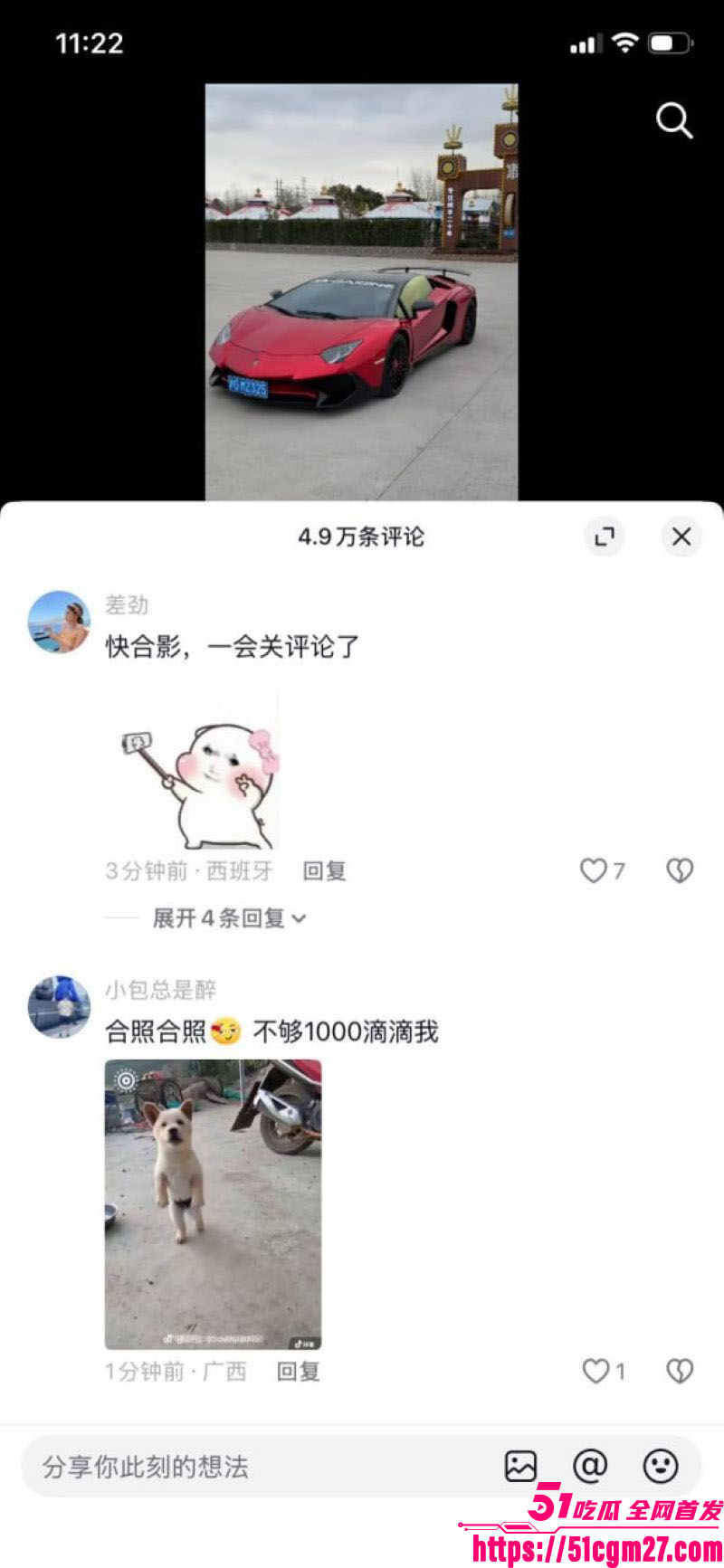Select the 4.9万条评论 header
The height and width of the screenshot is (1568, 724).
[x=361, y=536]
